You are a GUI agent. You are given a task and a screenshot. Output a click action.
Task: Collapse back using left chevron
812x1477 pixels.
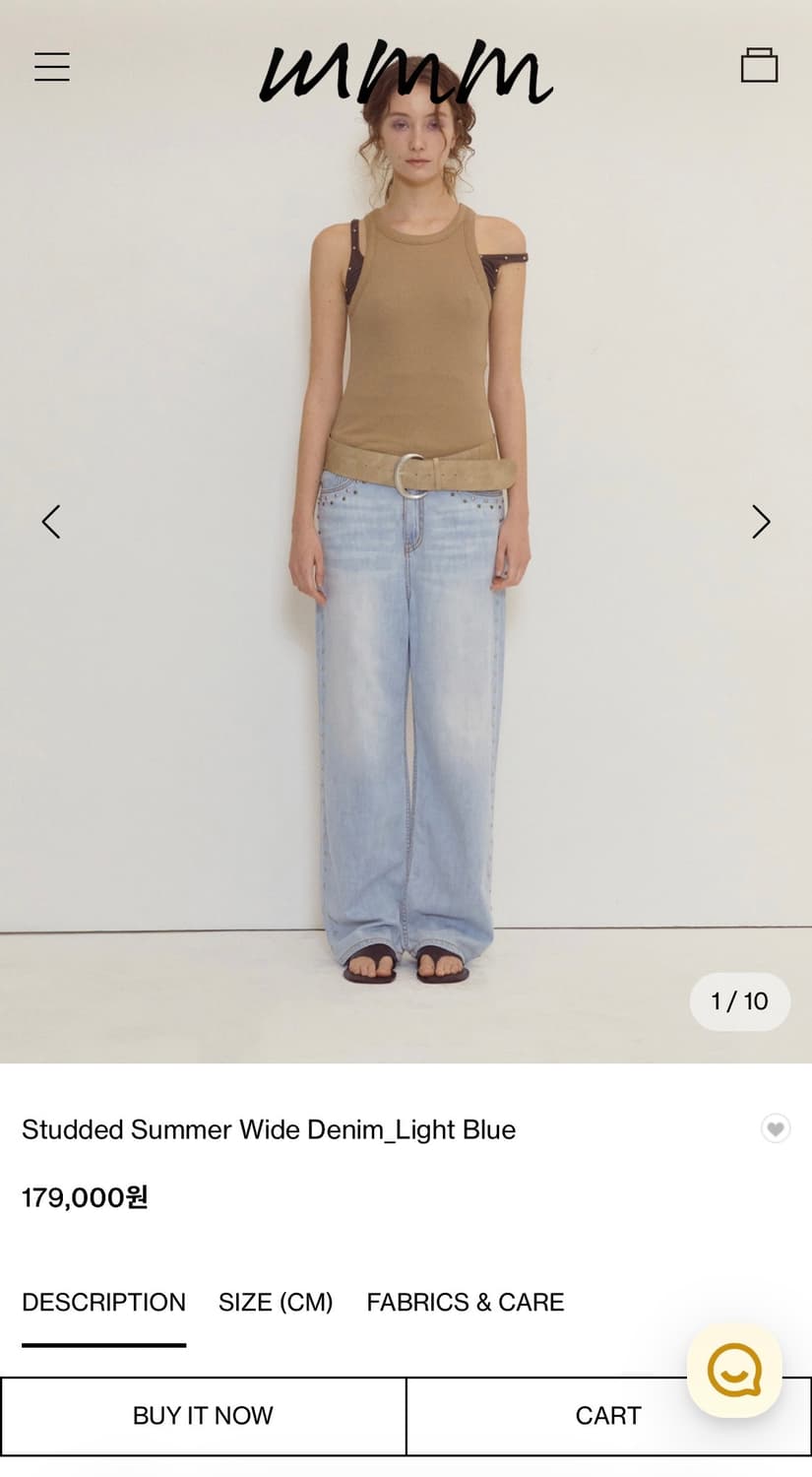point(51,522)
